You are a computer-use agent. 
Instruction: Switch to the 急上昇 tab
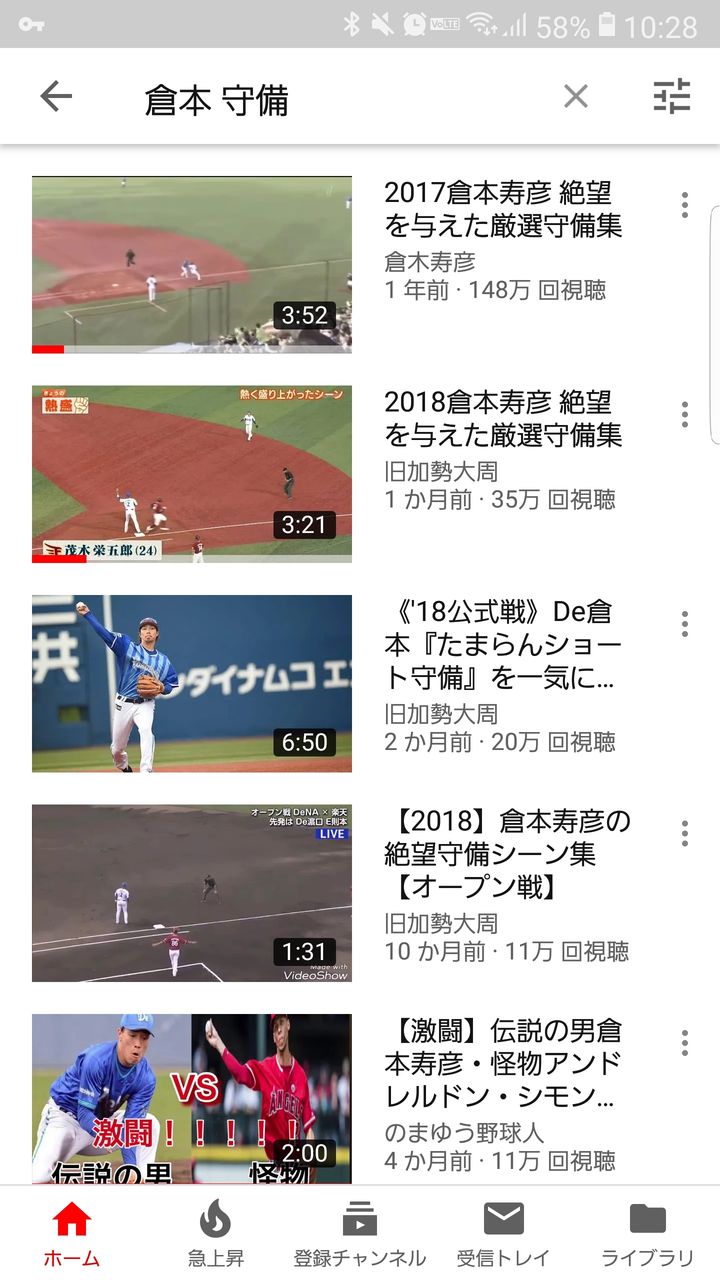215,1232
